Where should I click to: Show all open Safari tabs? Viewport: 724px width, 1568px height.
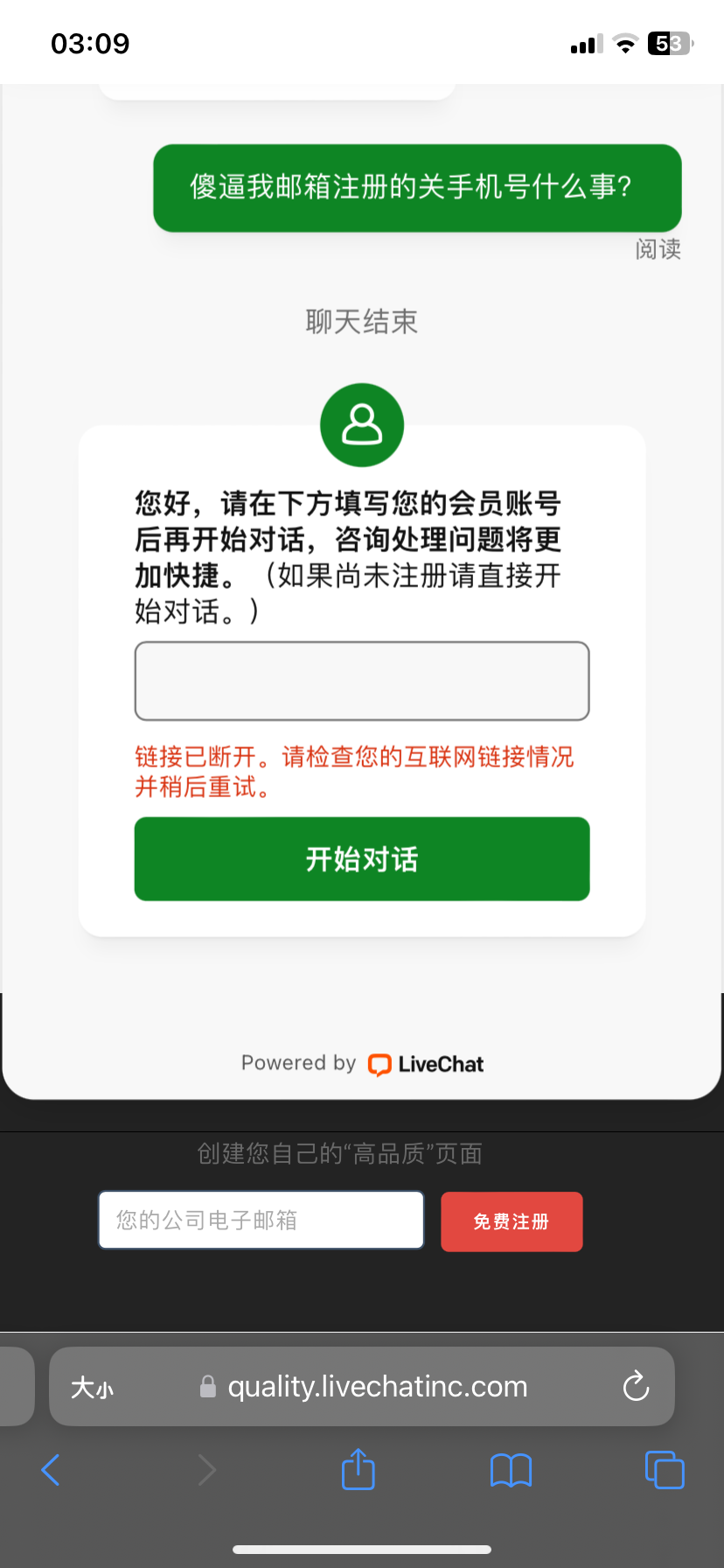(x=664, y=1470)
